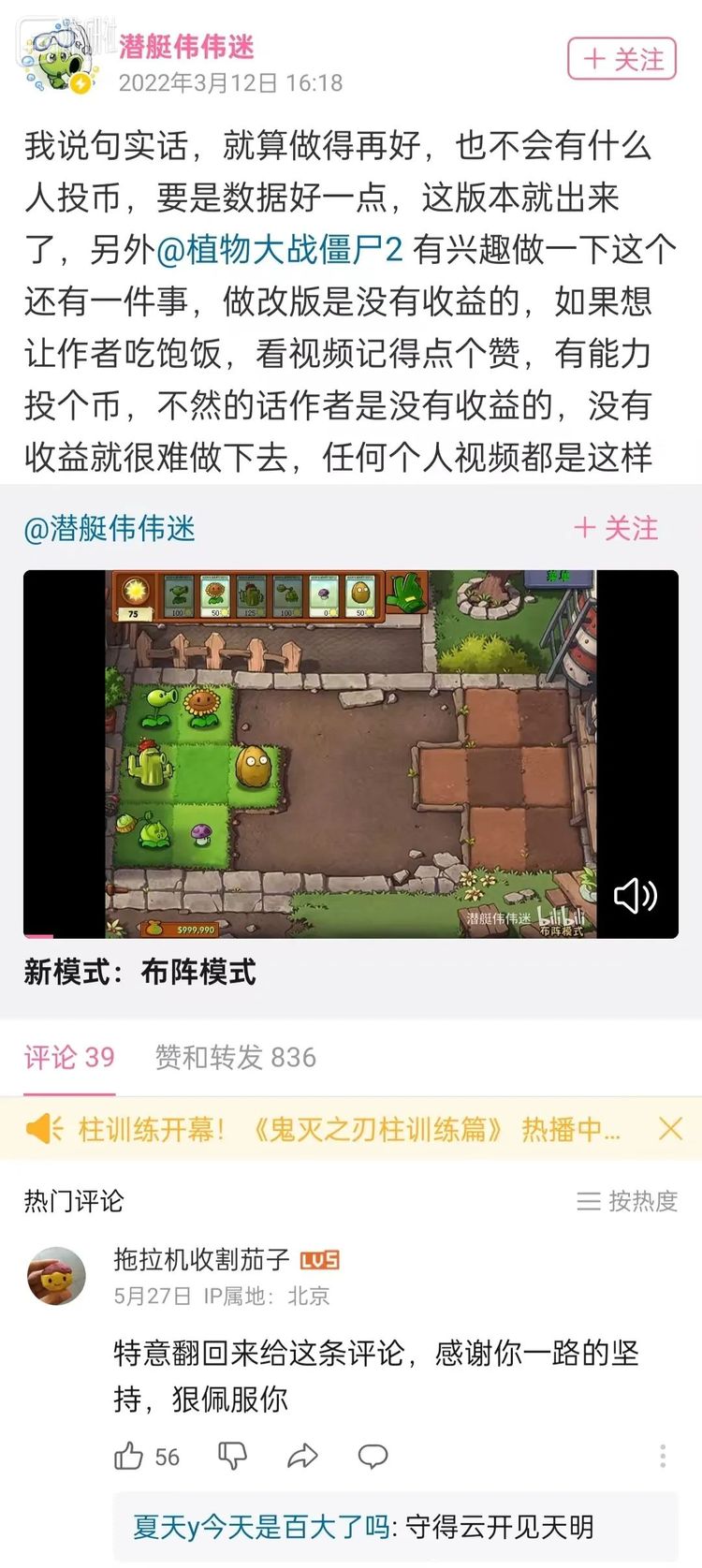702x1568 pixels.
Task: Switch to 评论 39 tab
Action: click(69, 1058)
